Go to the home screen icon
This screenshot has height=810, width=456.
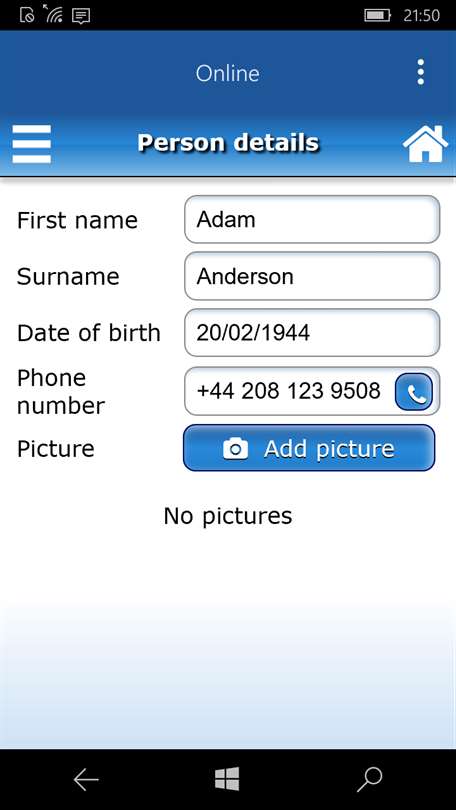pos(425,144)
